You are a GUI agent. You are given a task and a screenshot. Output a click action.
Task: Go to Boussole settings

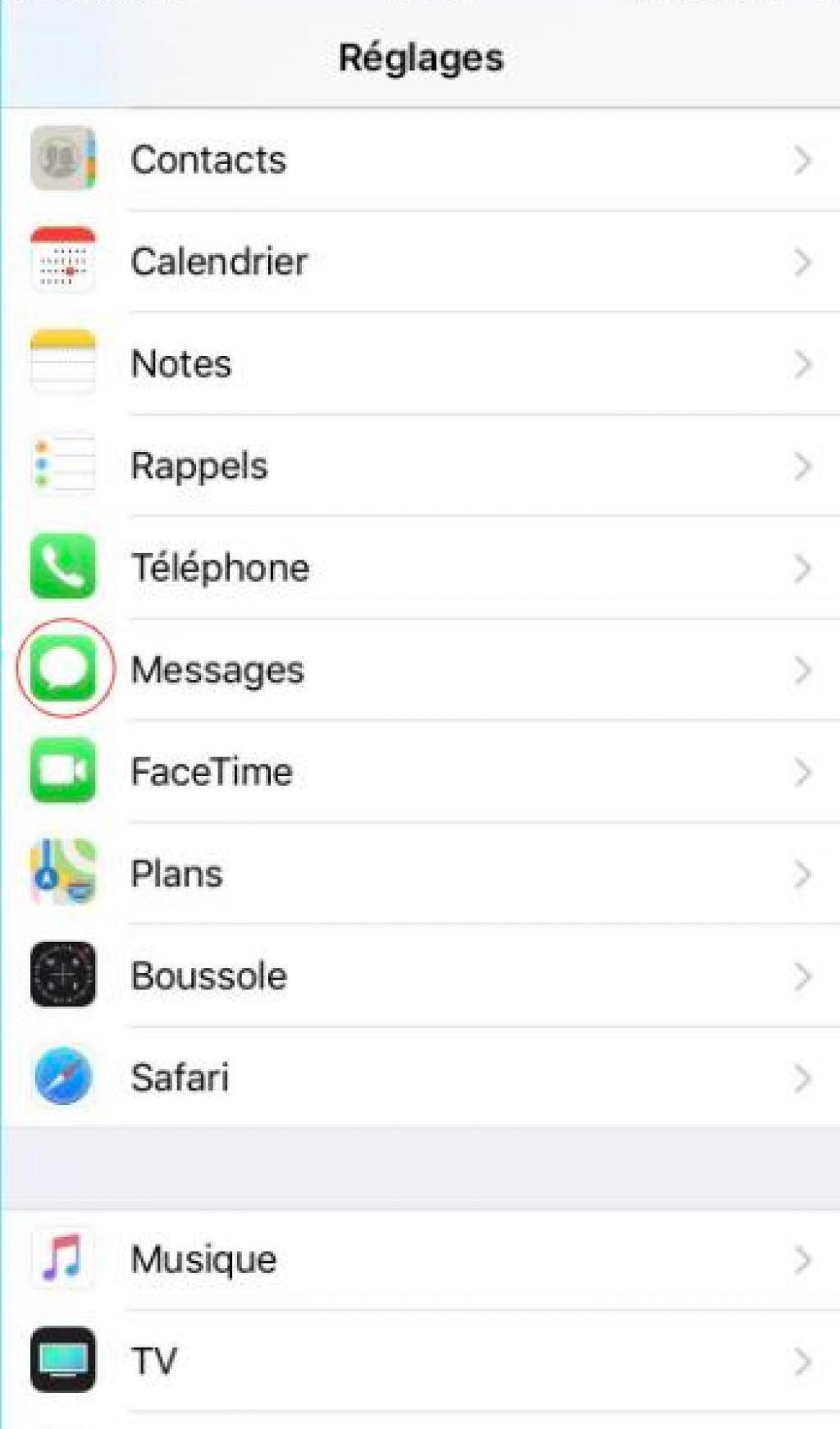[x=420, y=975]
